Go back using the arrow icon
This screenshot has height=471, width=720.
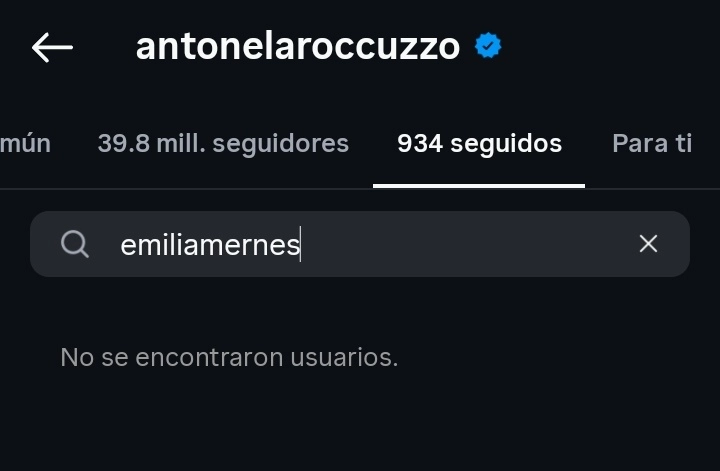(x=52, y=47)
